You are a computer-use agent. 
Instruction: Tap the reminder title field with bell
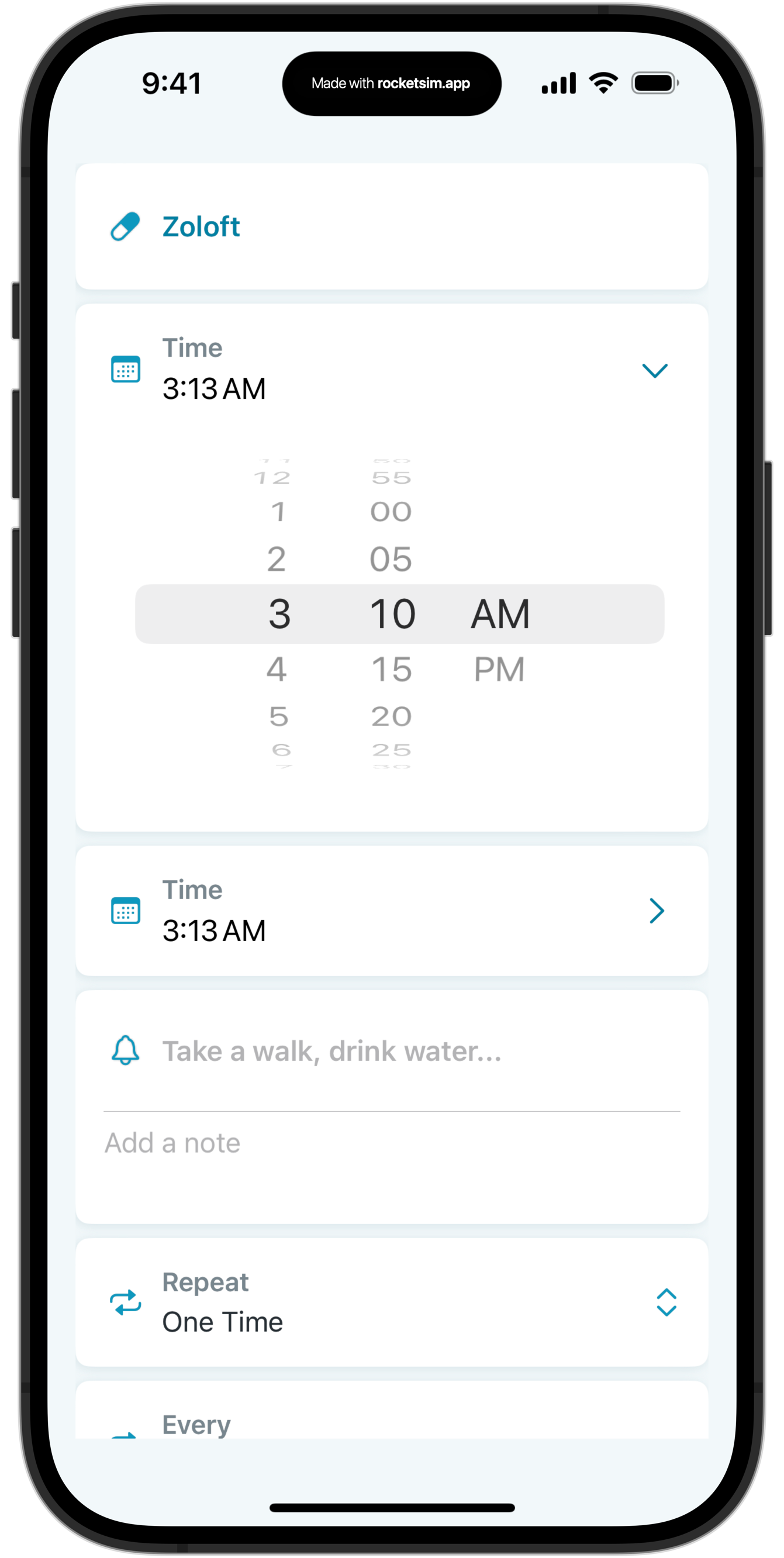(392, 1051)
